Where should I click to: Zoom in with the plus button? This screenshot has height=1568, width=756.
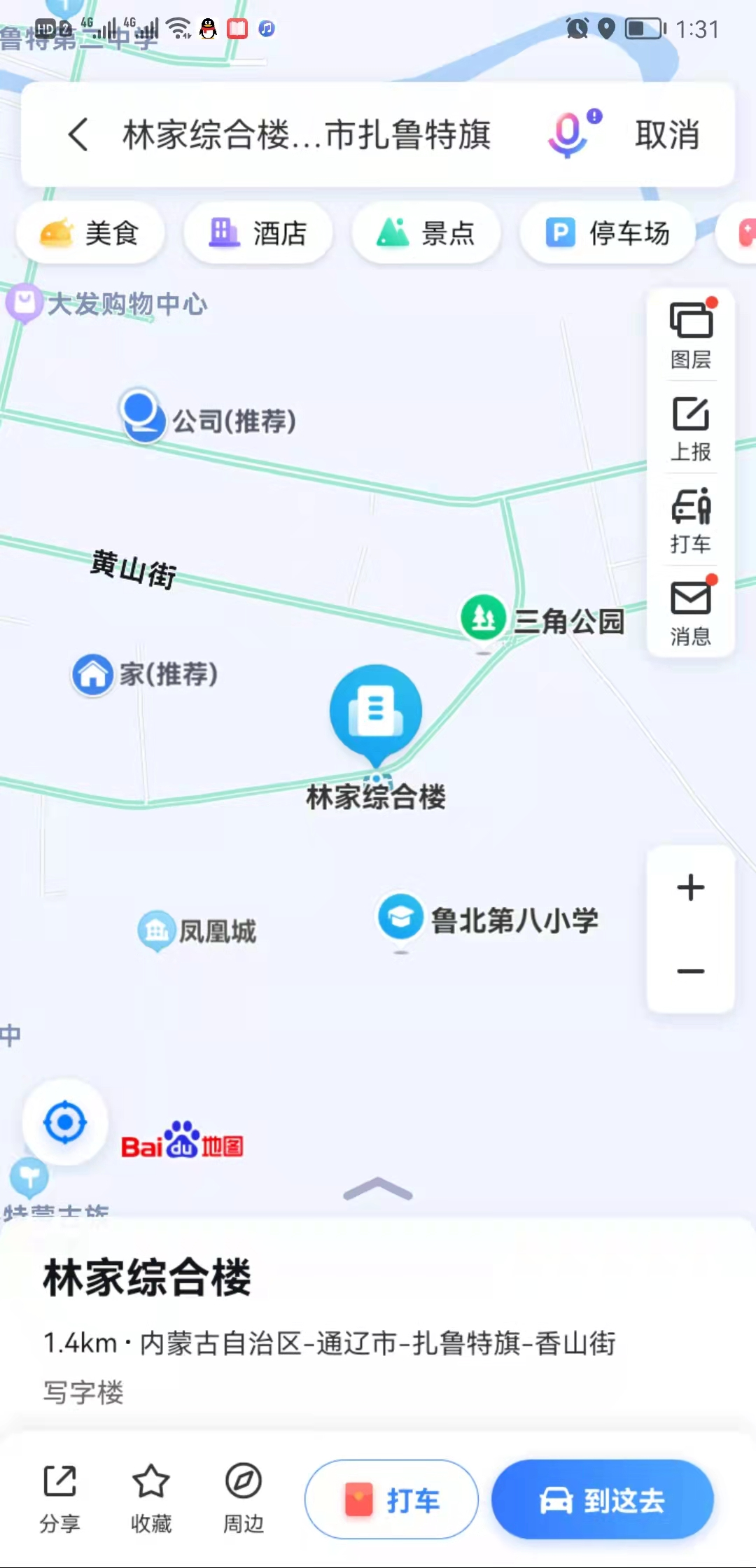pos(691,888)
